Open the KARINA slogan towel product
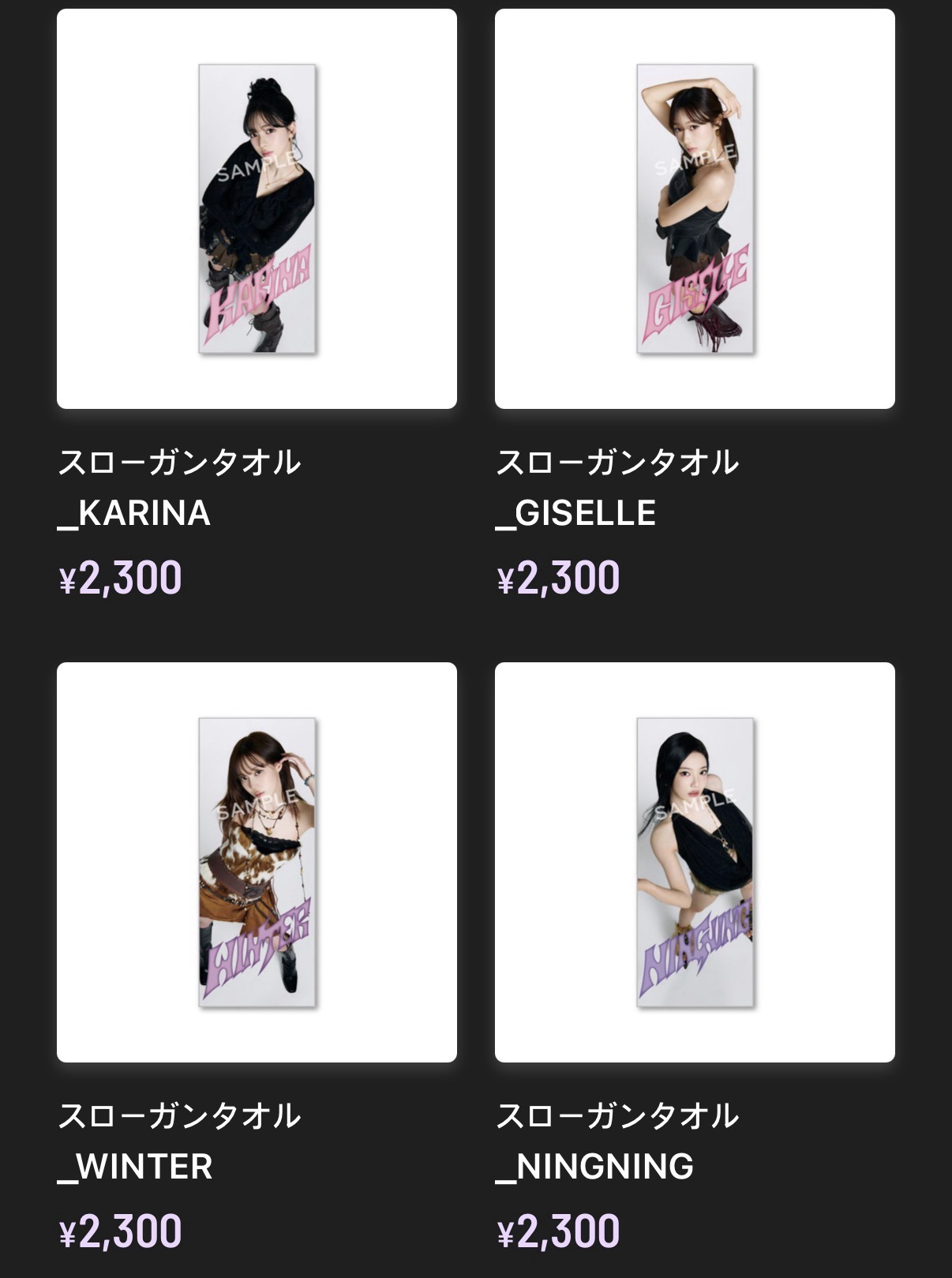The image size is (952, 1278). (x=257, y=209)
